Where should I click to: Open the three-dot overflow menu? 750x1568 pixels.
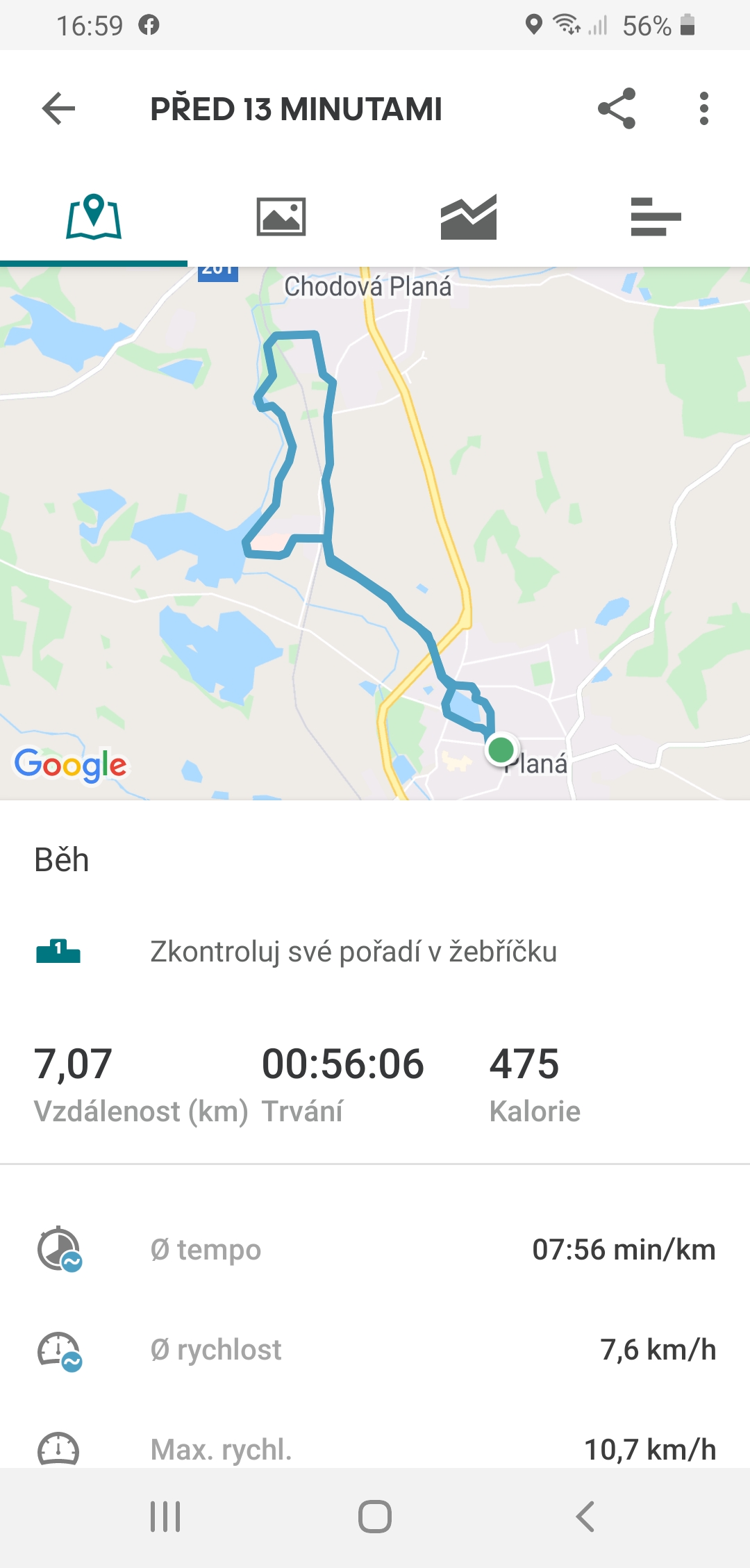704,108
